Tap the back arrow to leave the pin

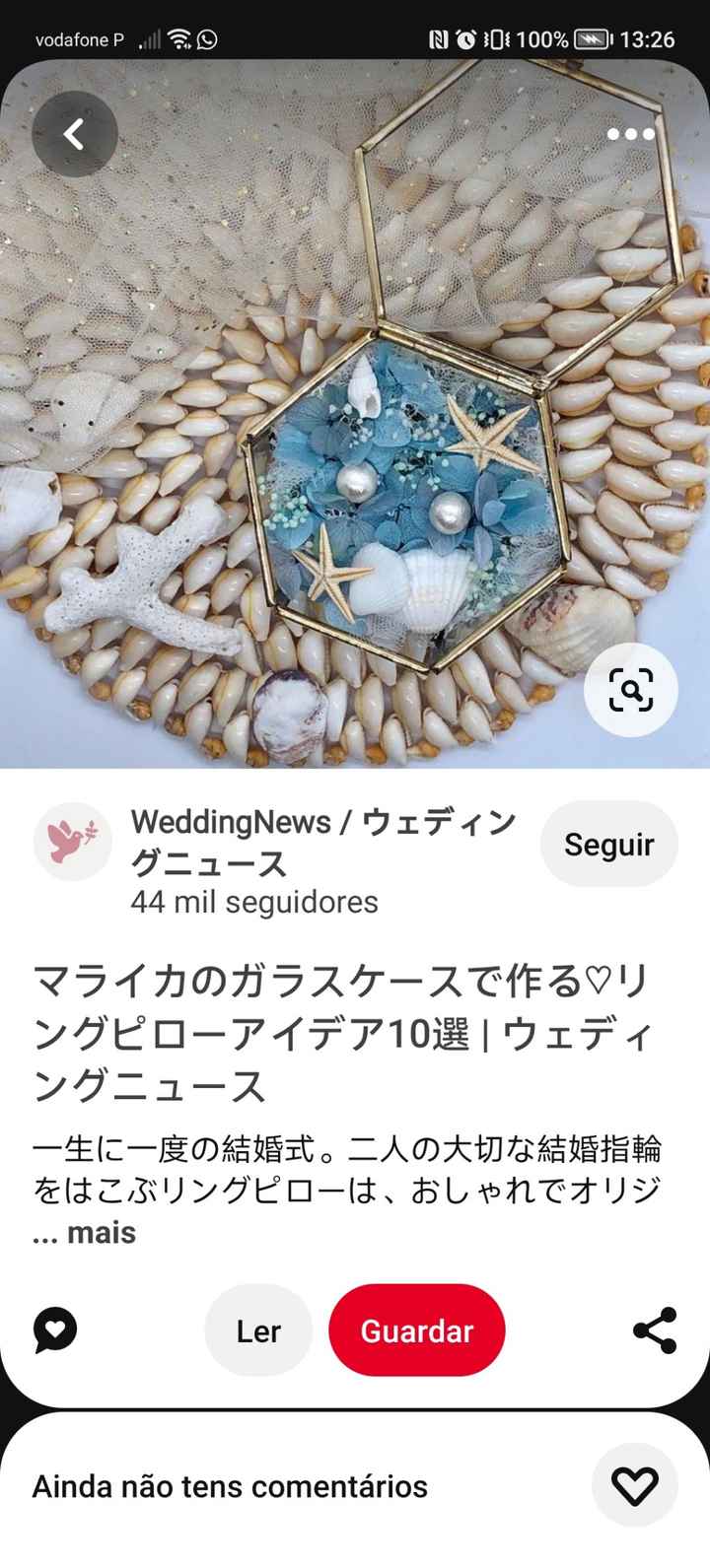pyautogui.click(x=74, y=134)
